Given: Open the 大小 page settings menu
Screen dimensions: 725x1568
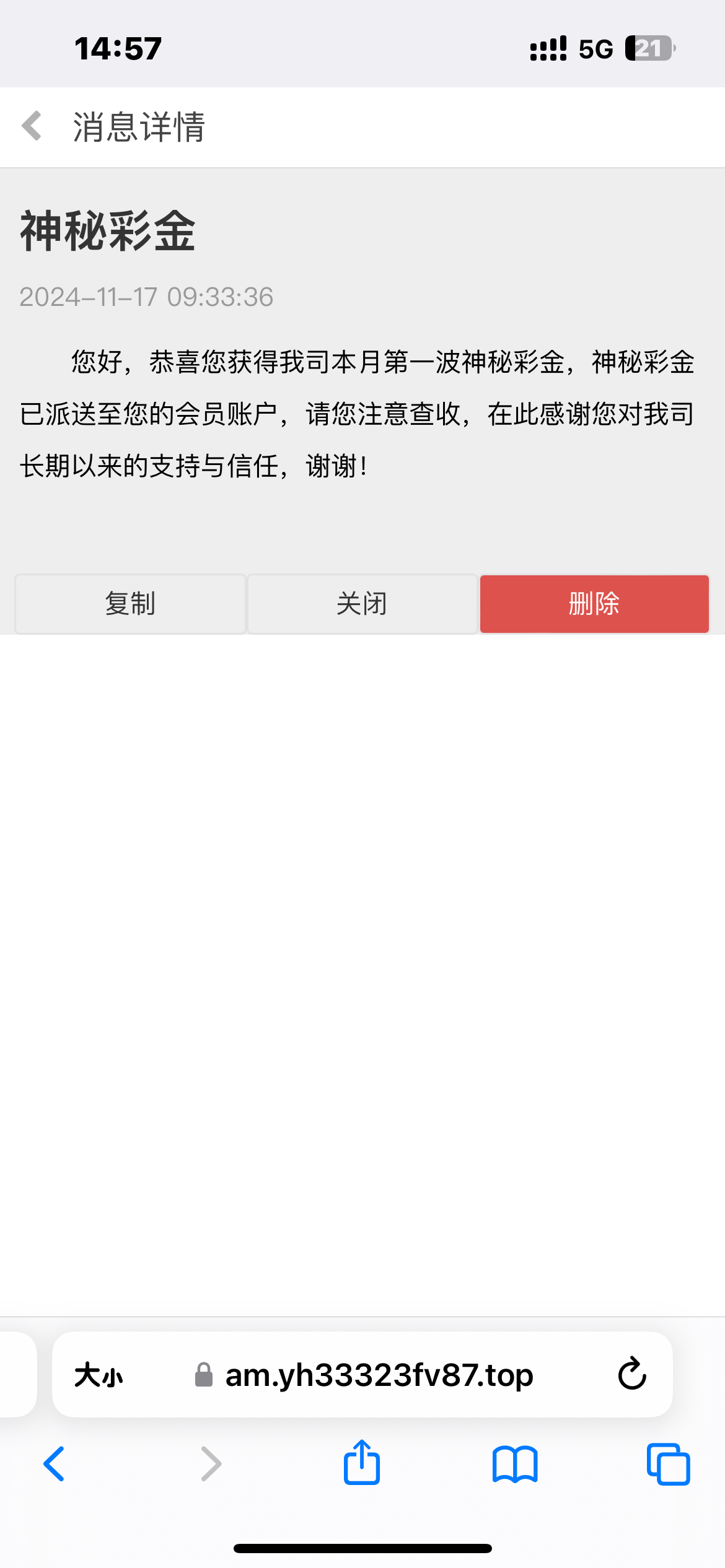Looking at the screenshot, I should coord(99,1375).
